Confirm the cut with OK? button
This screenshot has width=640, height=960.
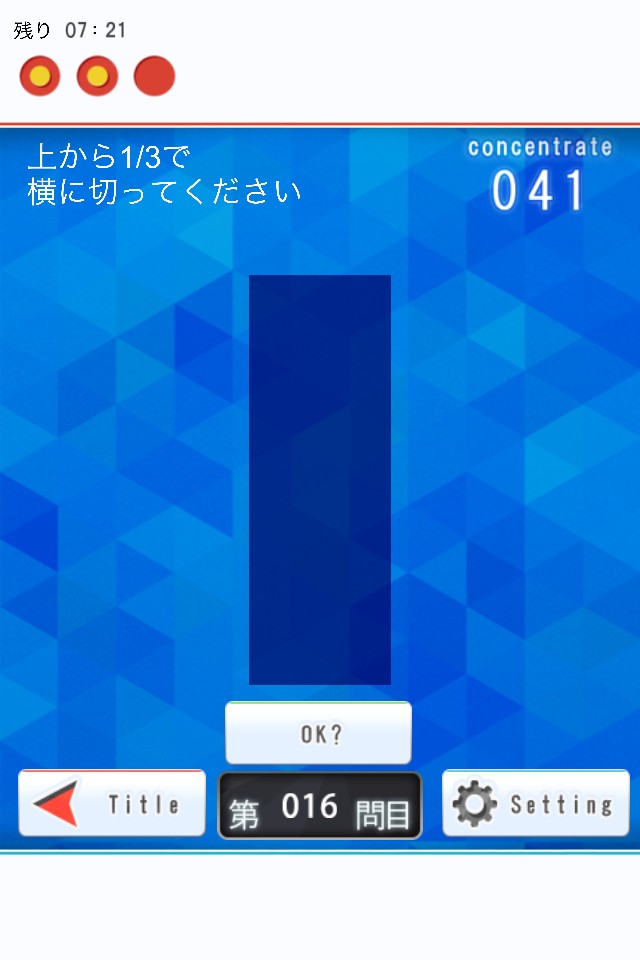pyautogui.click(x=318, y=734)
